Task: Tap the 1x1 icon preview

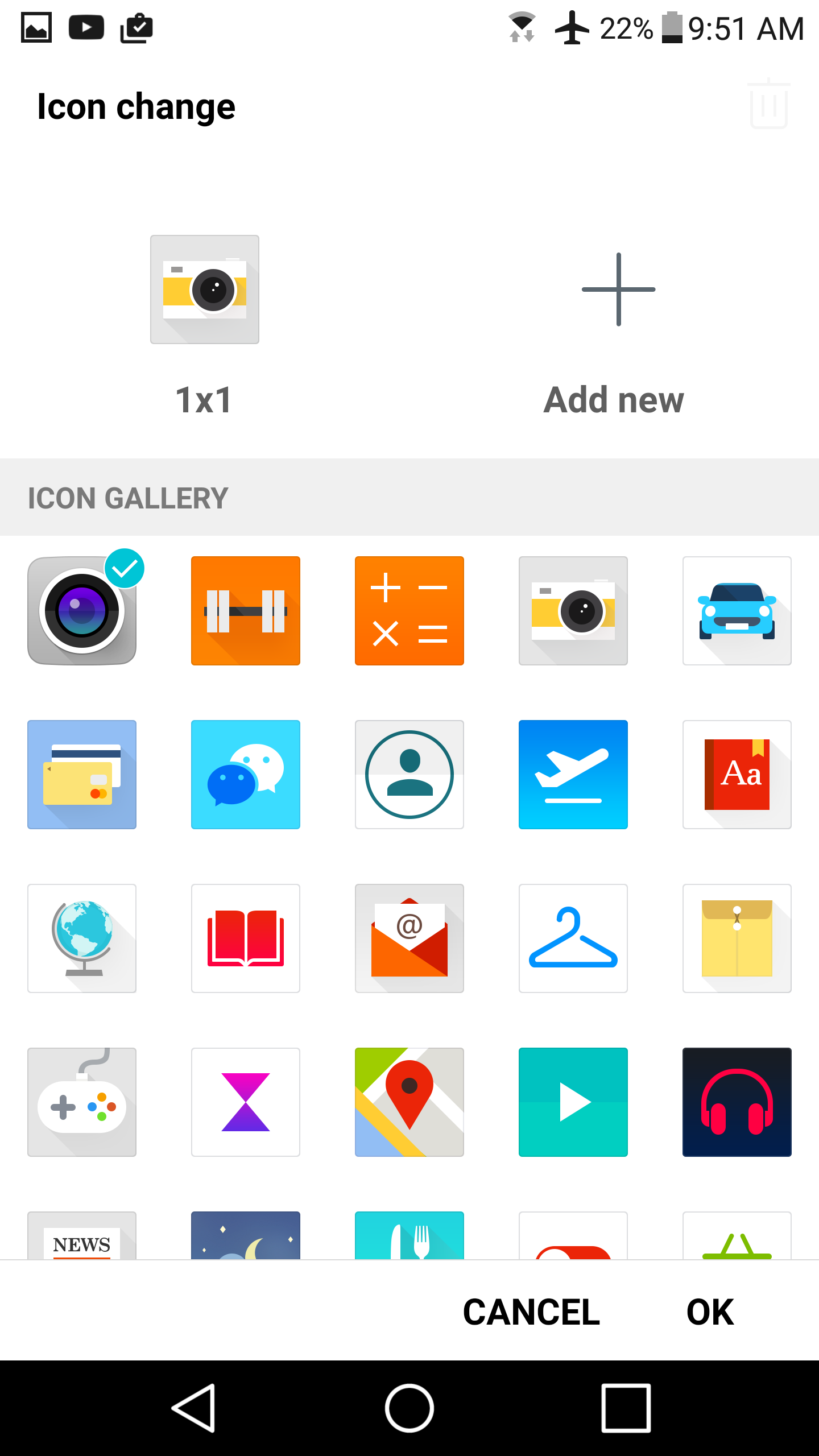Action: [204, 290]
